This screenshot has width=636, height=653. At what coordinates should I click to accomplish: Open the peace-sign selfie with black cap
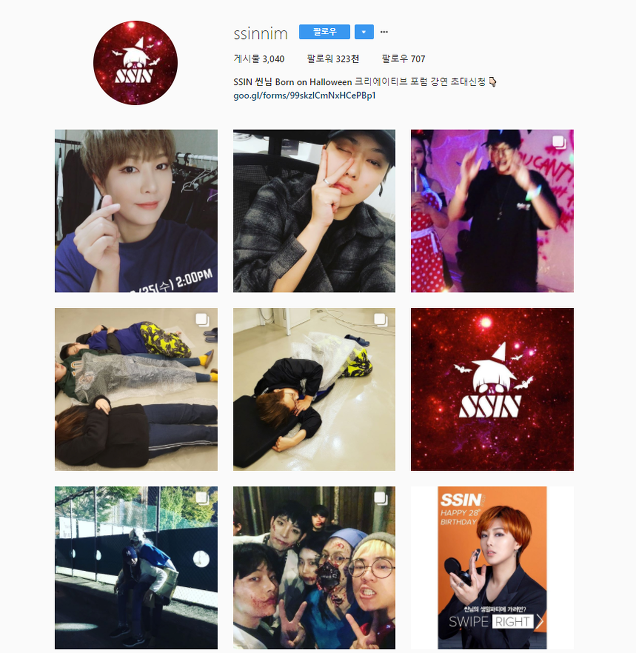click(314, 210)
